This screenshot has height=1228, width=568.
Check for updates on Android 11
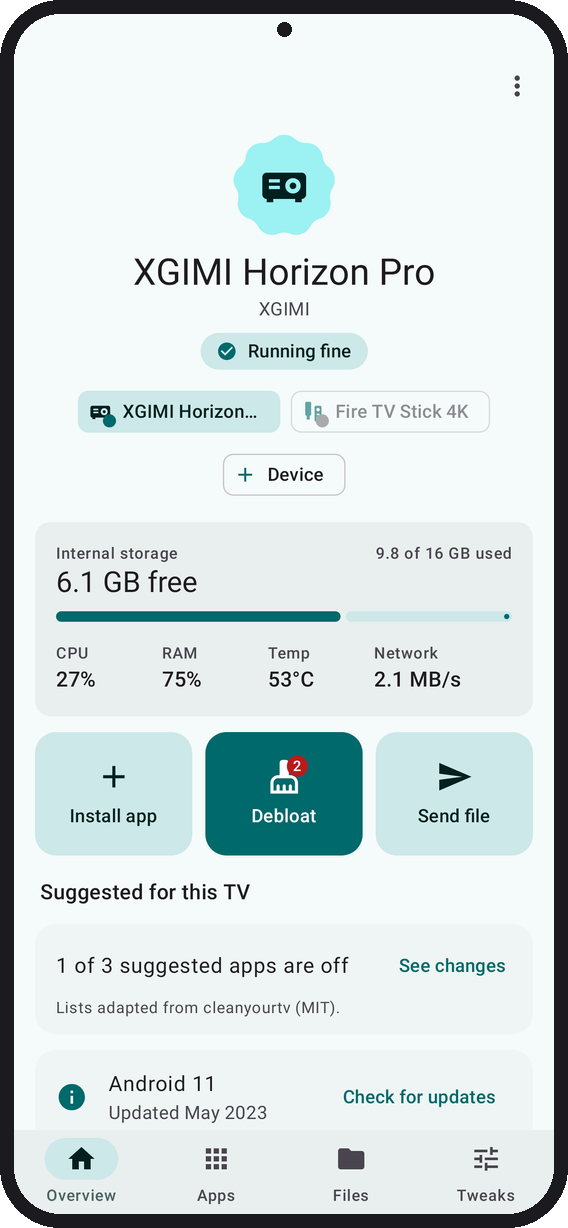point(419,1097)
